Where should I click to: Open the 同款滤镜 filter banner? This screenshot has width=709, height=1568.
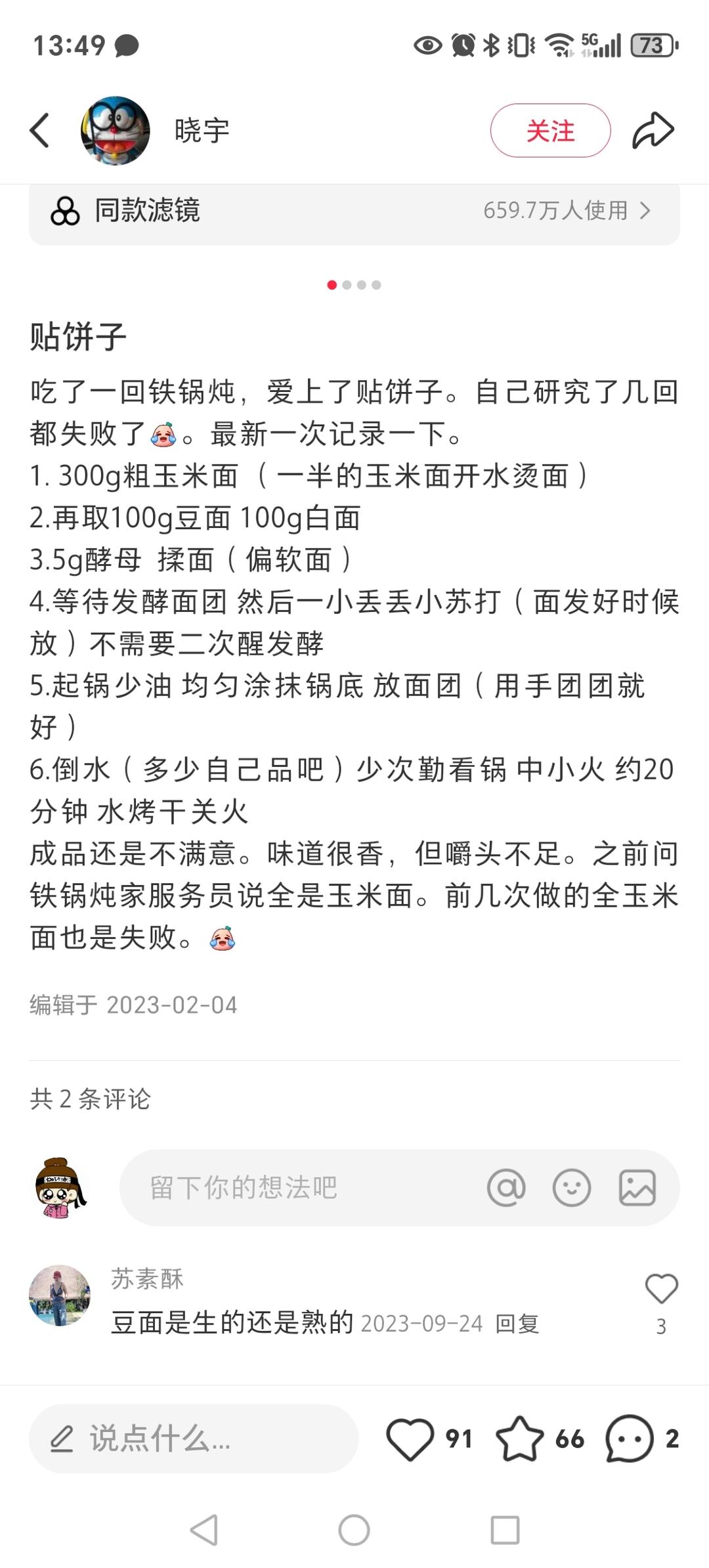coord(354,211)
